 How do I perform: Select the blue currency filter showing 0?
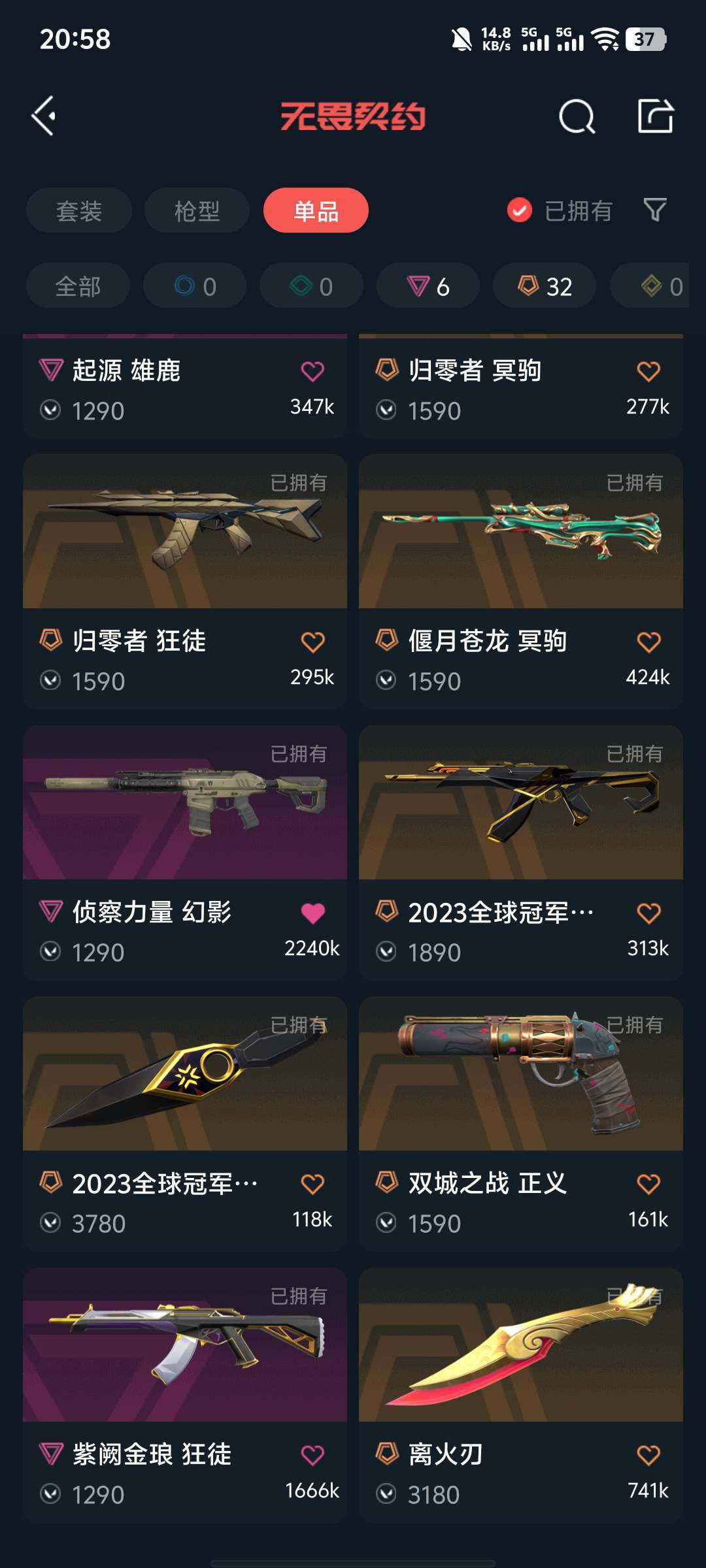click(194, 286)
